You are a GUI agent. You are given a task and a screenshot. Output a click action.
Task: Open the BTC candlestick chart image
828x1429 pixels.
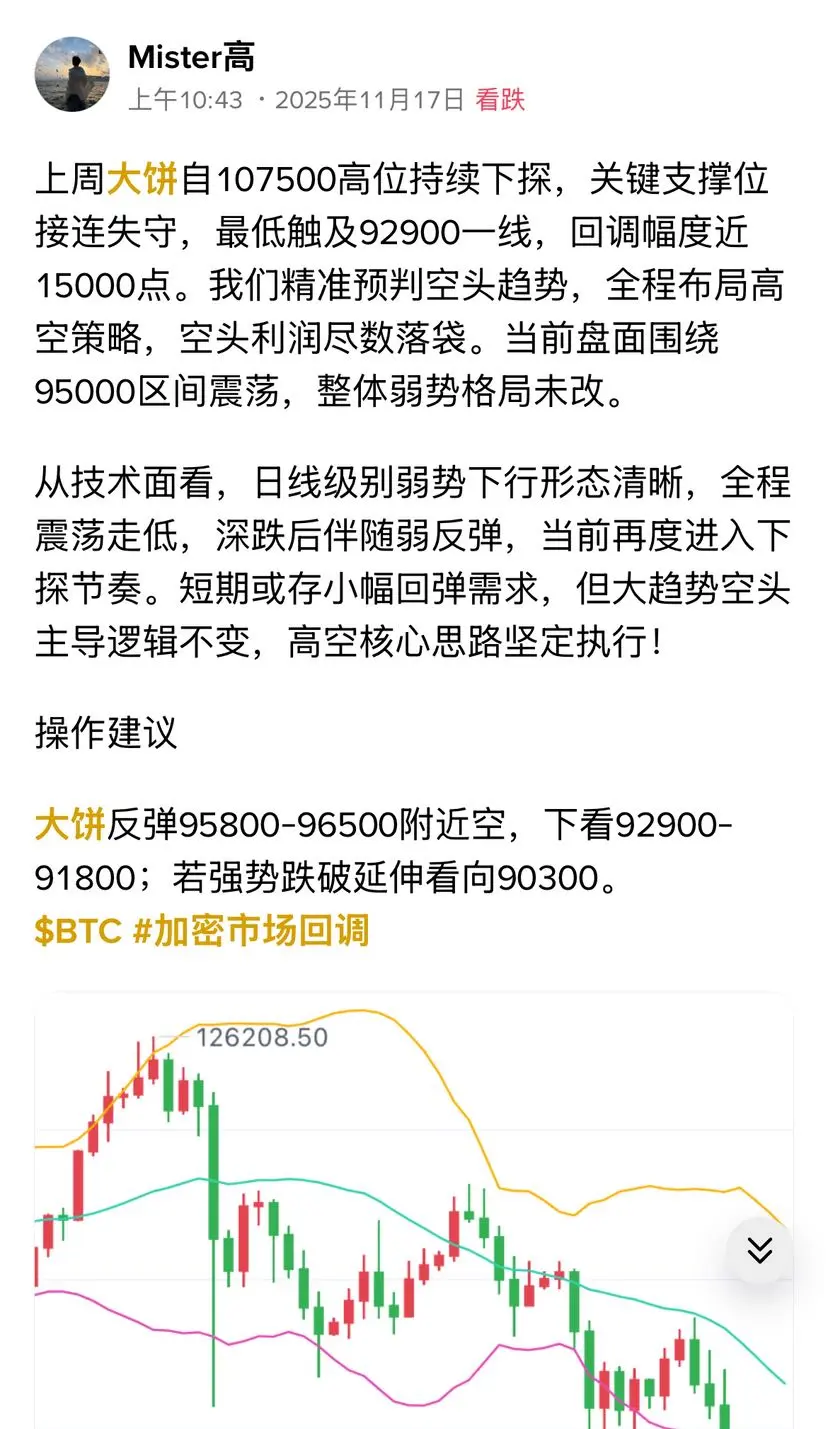coord(400,1220)
